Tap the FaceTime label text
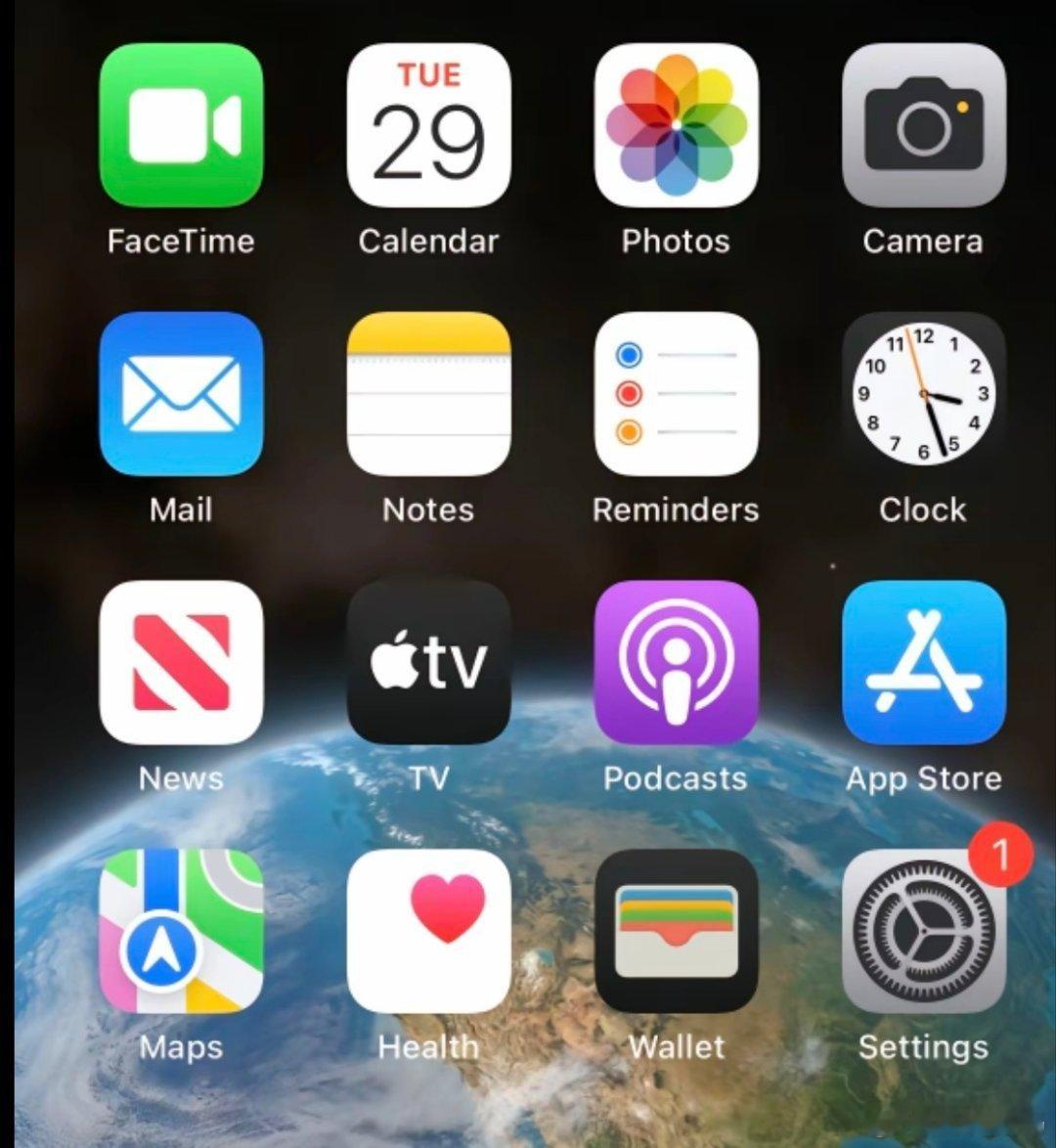The width and height of the screenshot is (1056, 1148). coord(181,241)
